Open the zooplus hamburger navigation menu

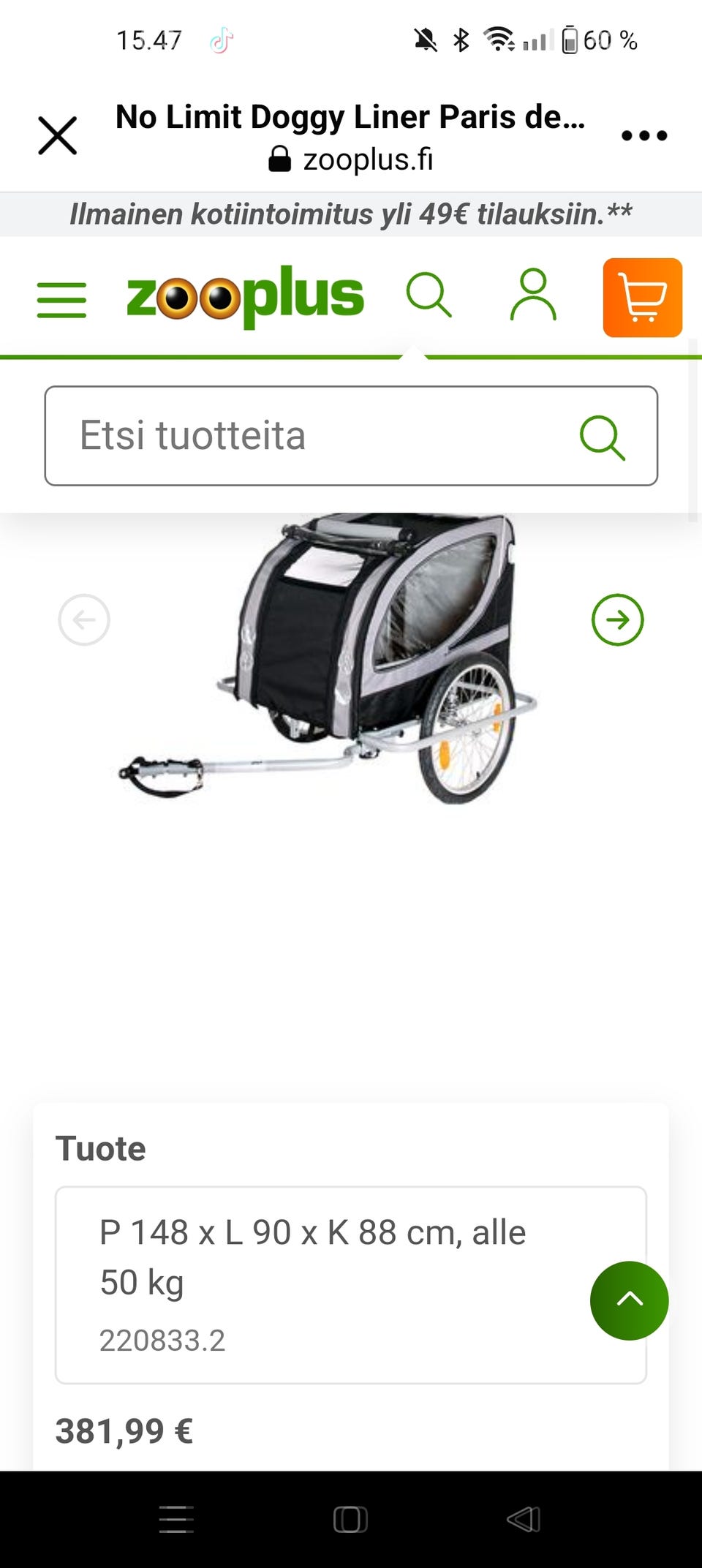coord(61,298)
